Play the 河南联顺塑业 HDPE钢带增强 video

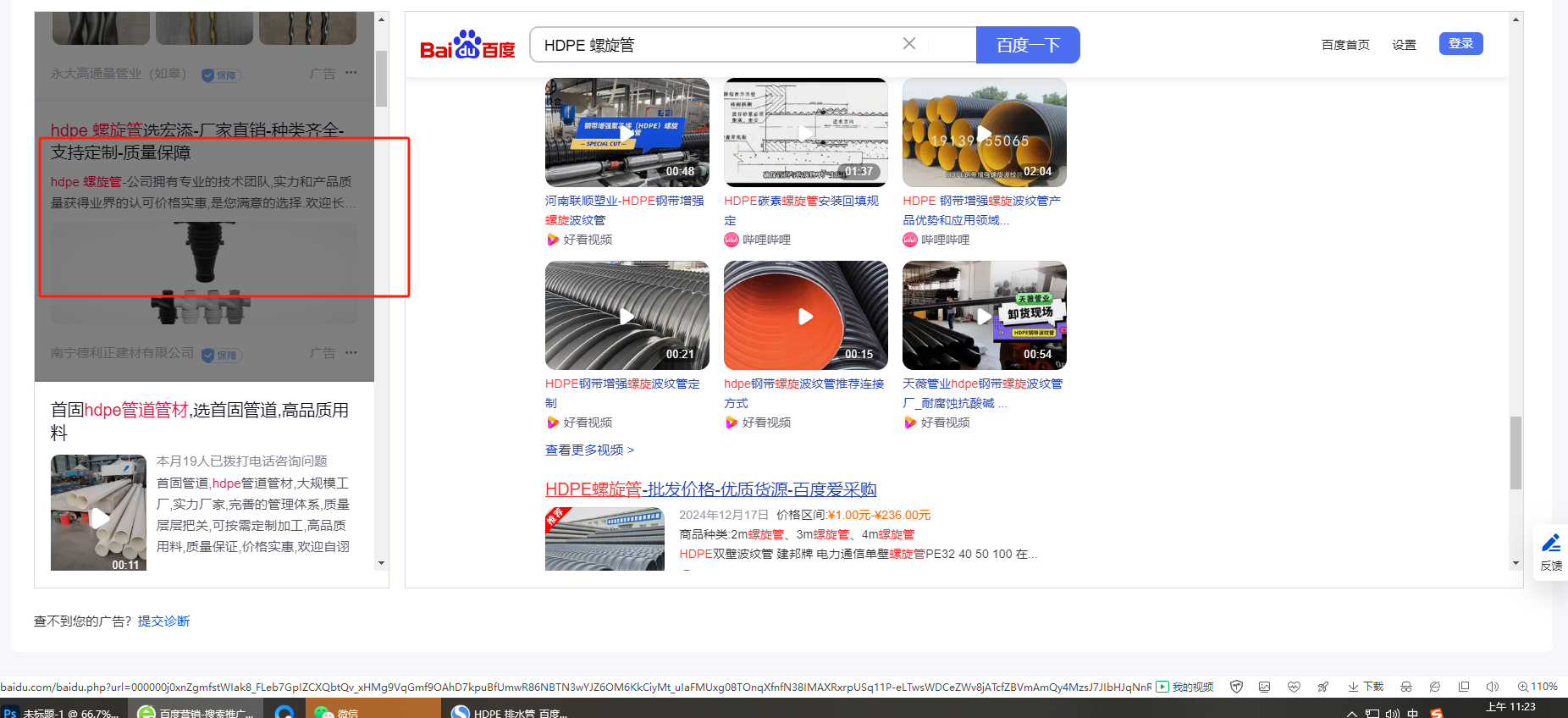(627, 133)
